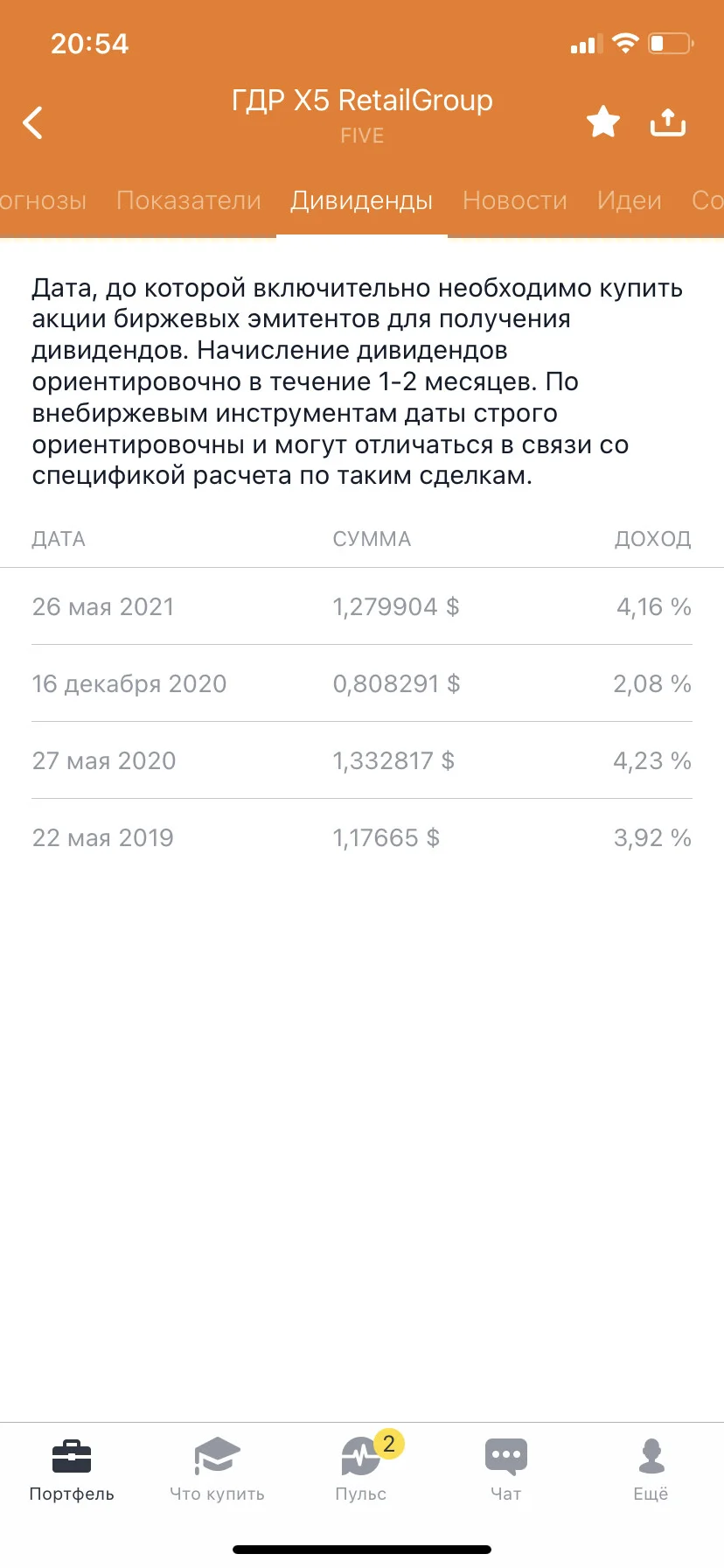Go back using the top-left arrow
724x1568 pixels.
(33, 122)
